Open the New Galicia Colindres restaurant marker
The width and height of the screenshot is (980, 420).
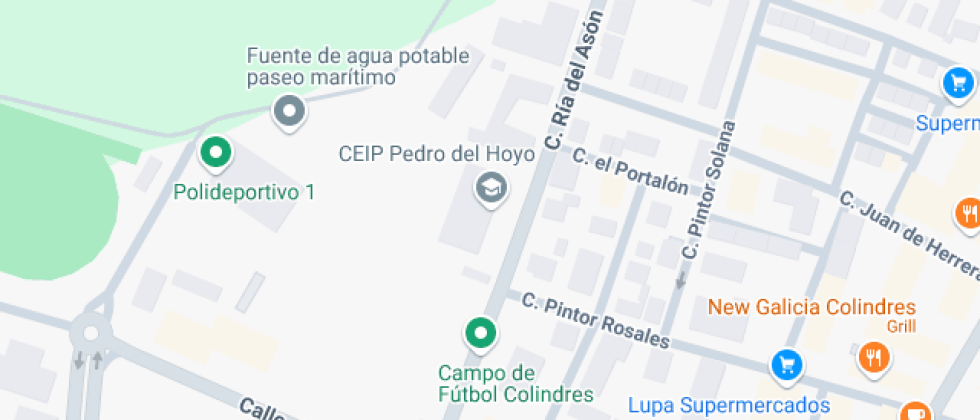(874, 357)
